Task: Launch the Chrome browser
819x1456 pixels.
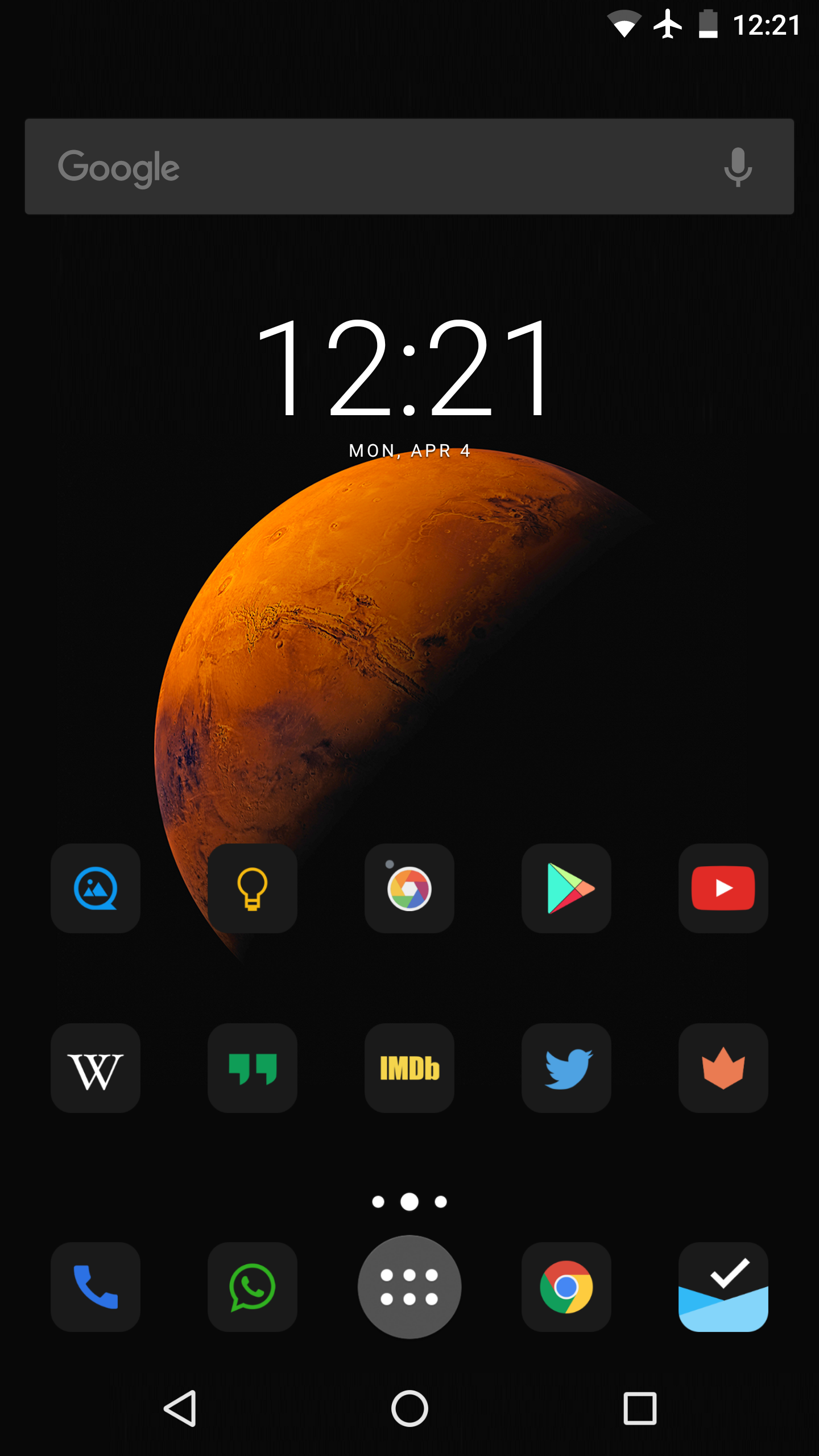Action: [x=566, y=1287]
